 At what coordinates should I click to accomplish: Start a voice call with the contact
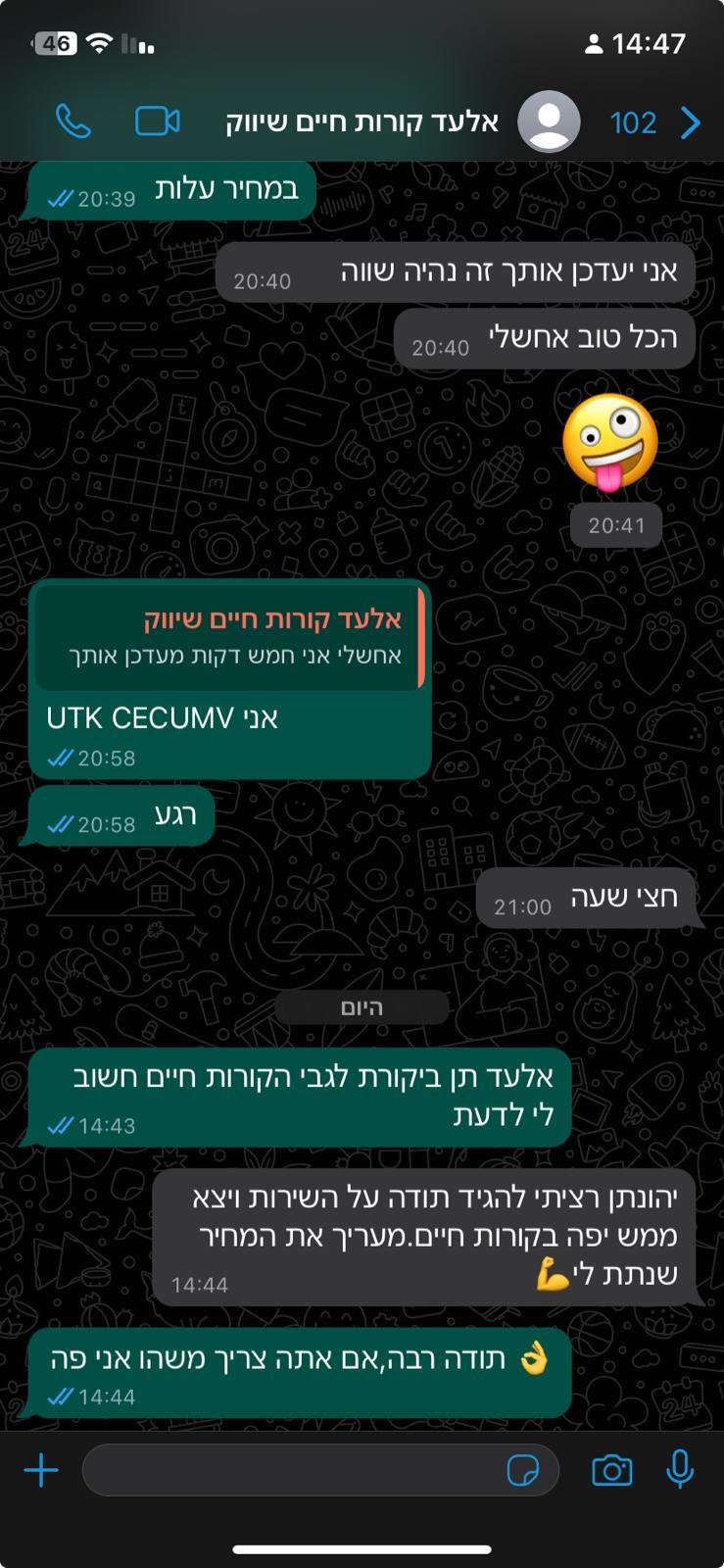[73, 122]
